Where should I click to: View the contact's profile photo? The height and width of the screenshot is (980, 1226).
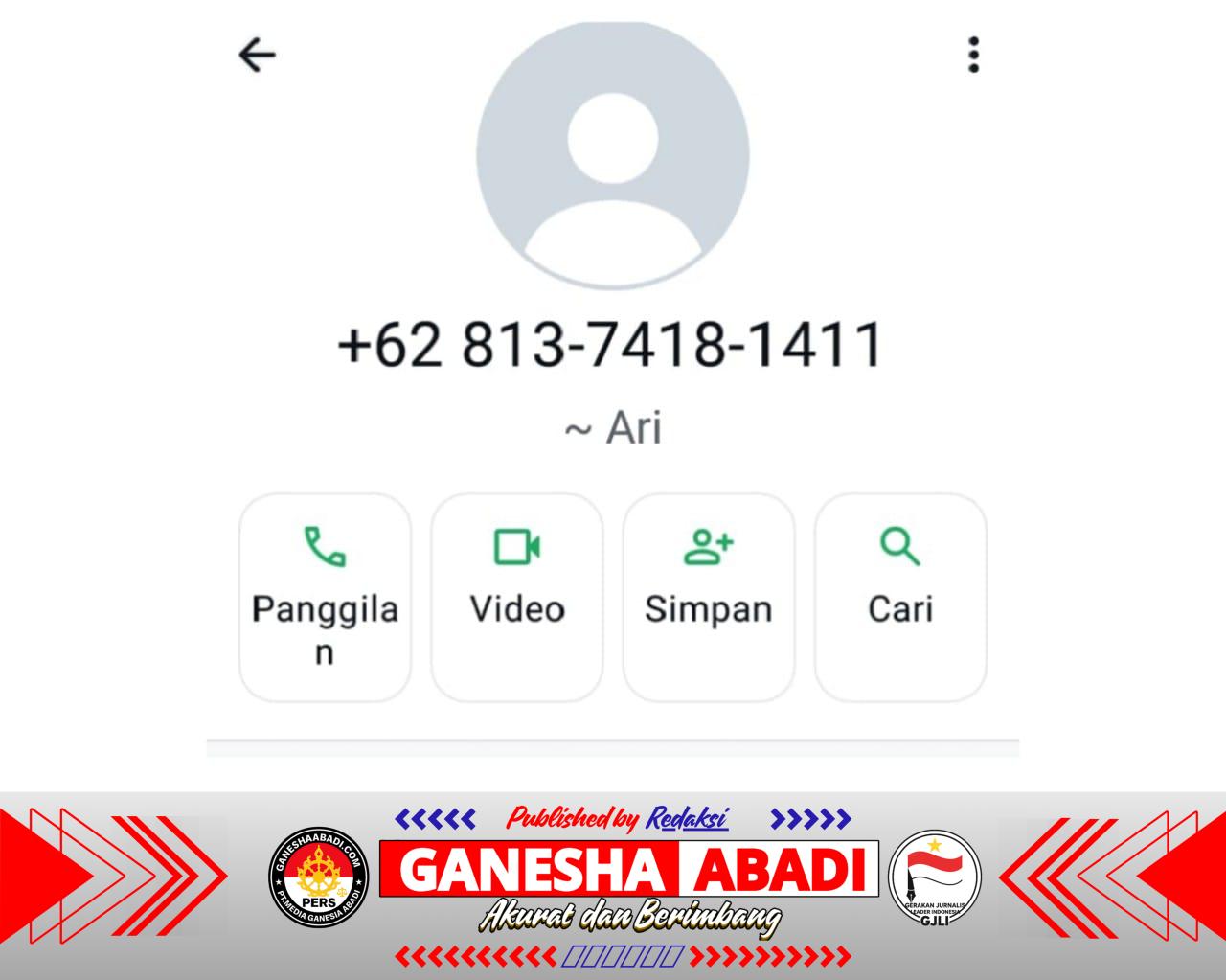[613, 153]
